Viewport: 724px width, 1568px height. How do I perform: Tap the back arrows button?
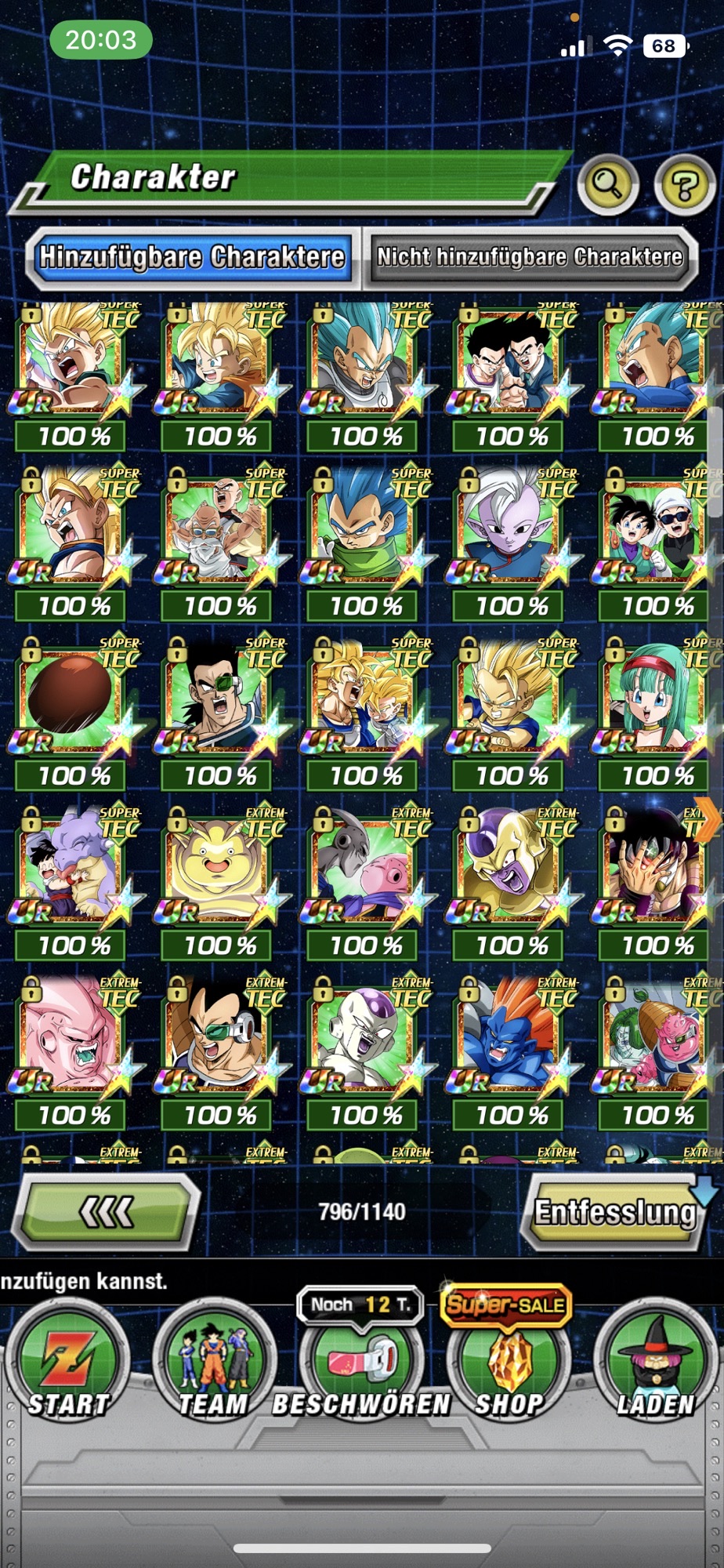[x=107, y=1212]
